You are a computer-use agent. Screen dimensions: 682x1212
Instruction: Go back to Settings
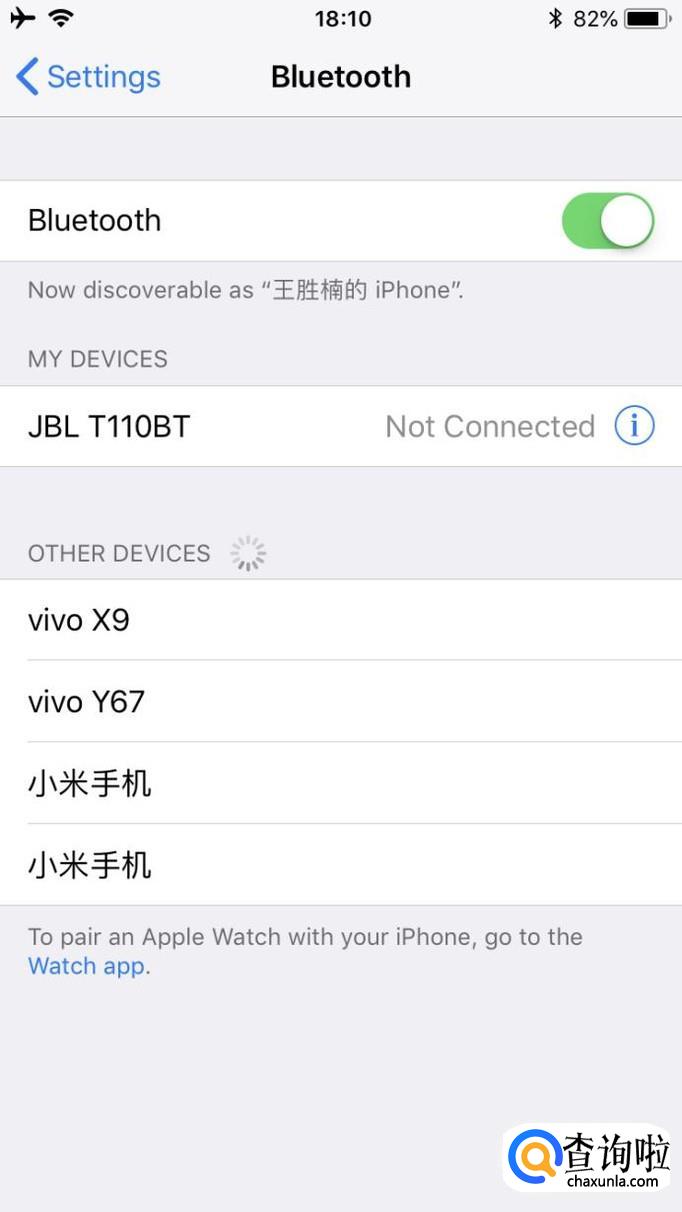tap(89, 77)
